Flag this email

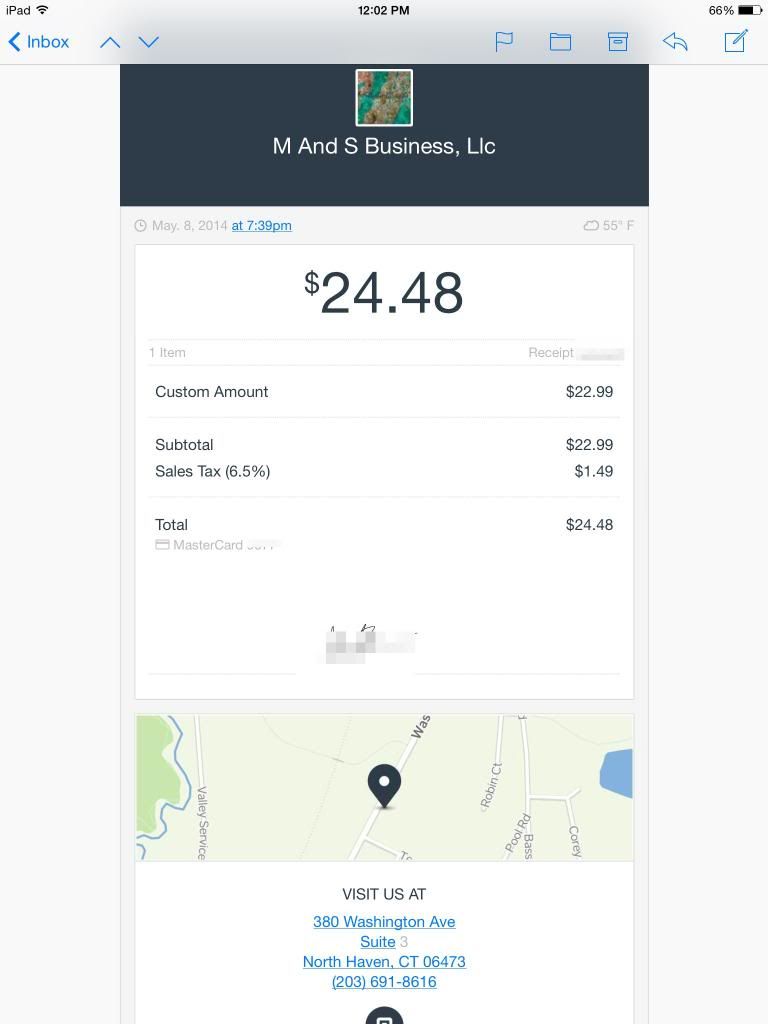[x=504, y=42]
